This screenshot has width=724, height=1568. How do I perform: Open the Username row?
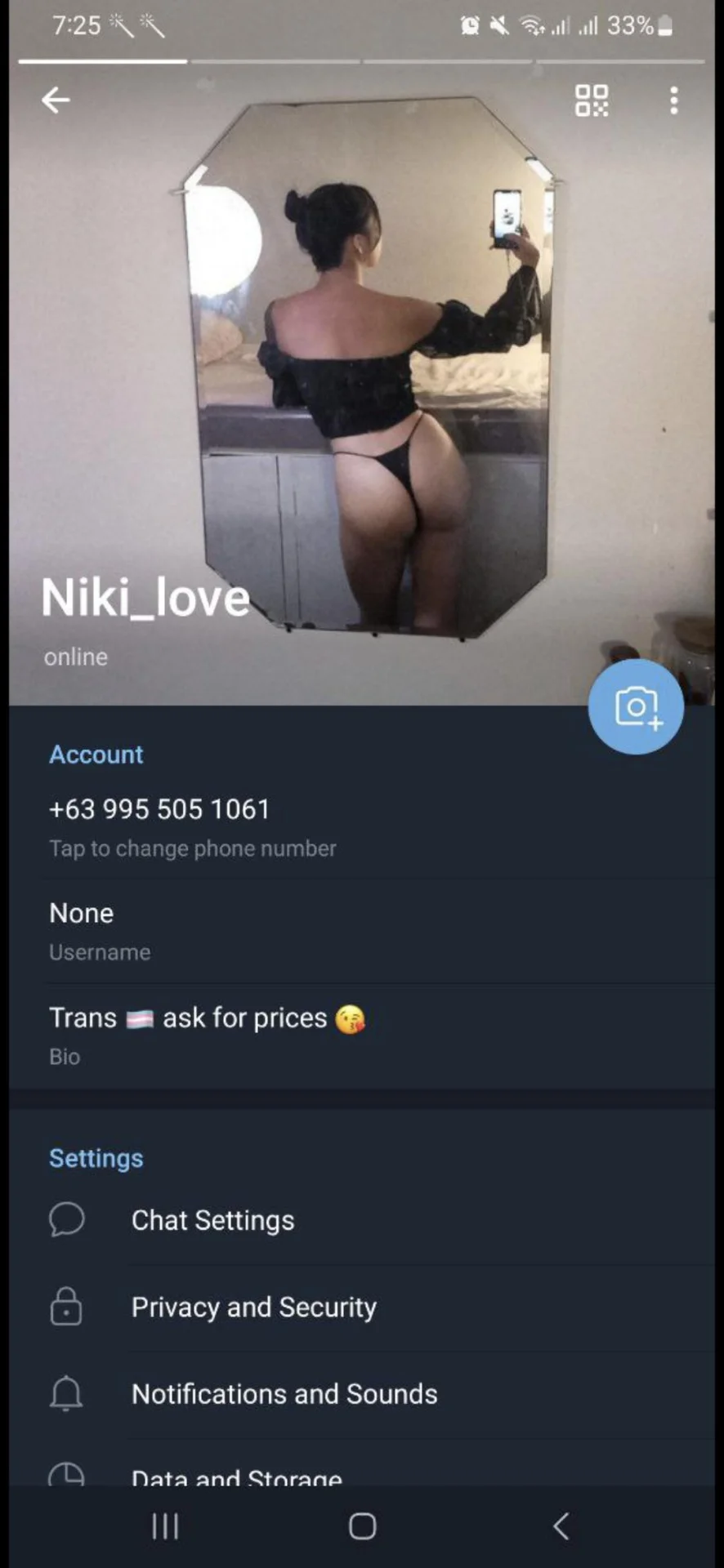tap(362, 931)
